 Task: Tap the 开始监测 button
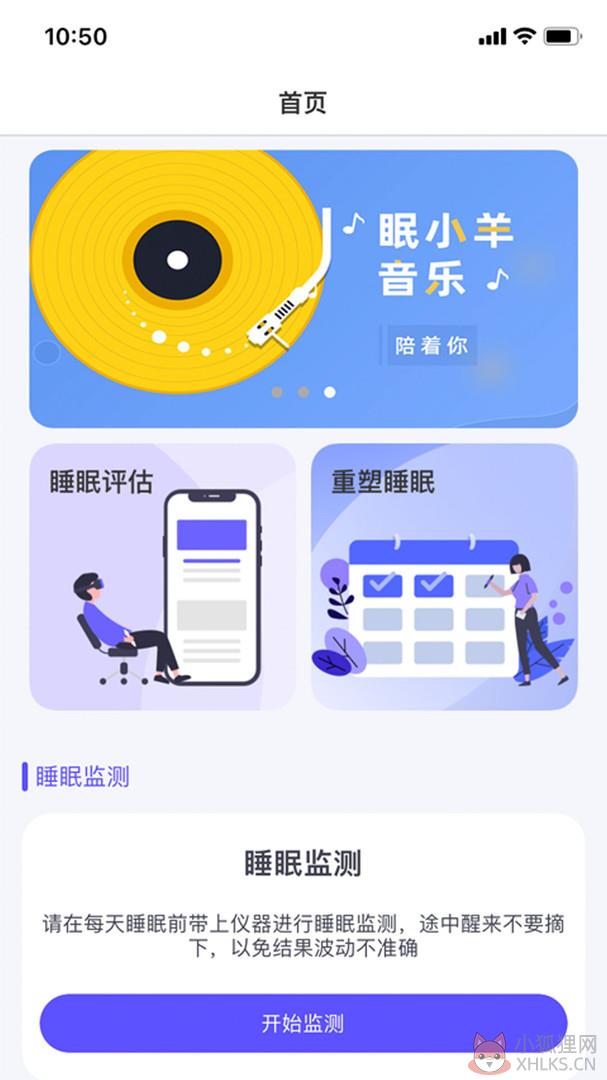coord(303,1023)
